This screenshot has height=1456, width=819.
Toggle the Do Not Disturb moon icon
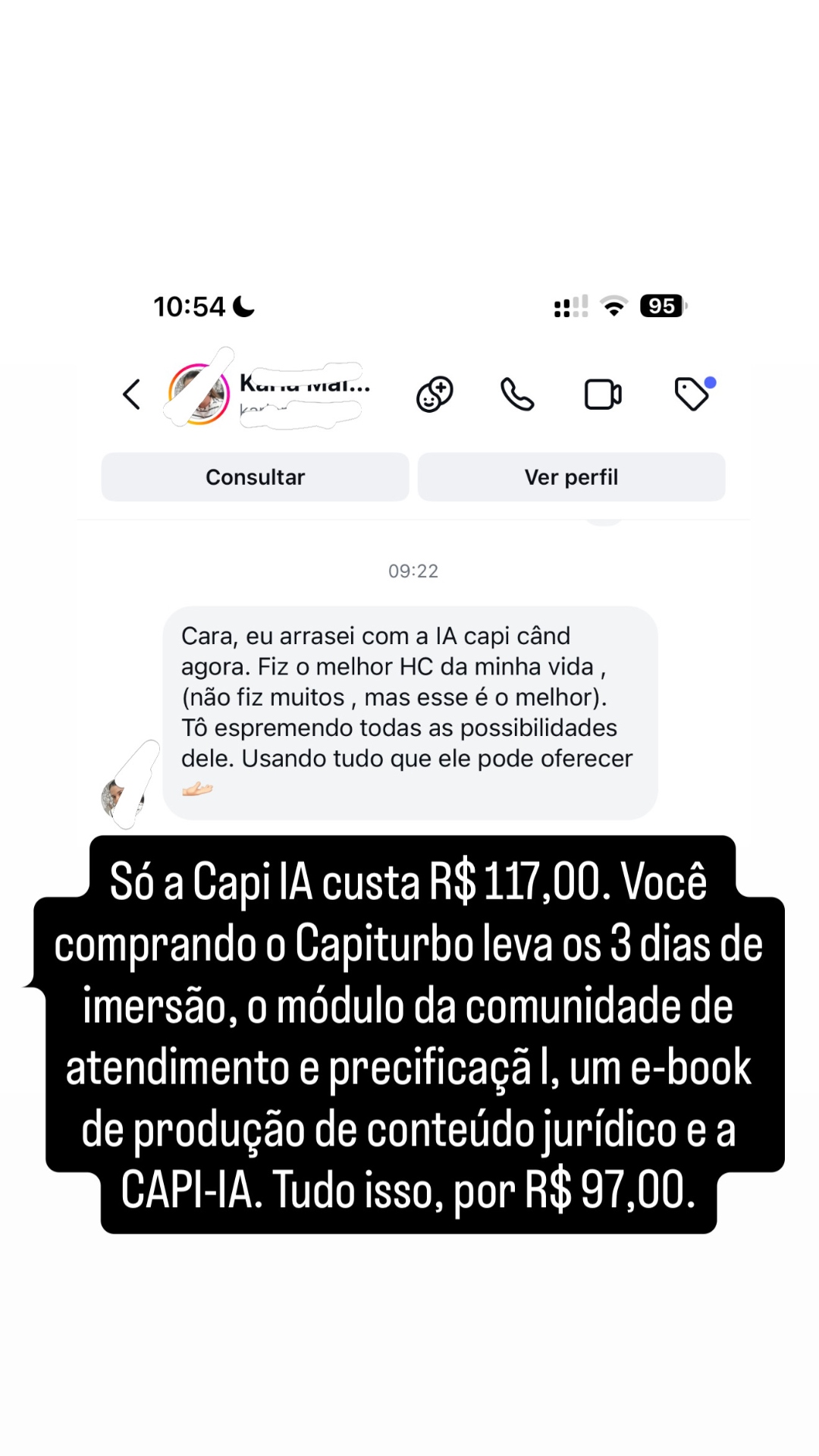(241, 306)
